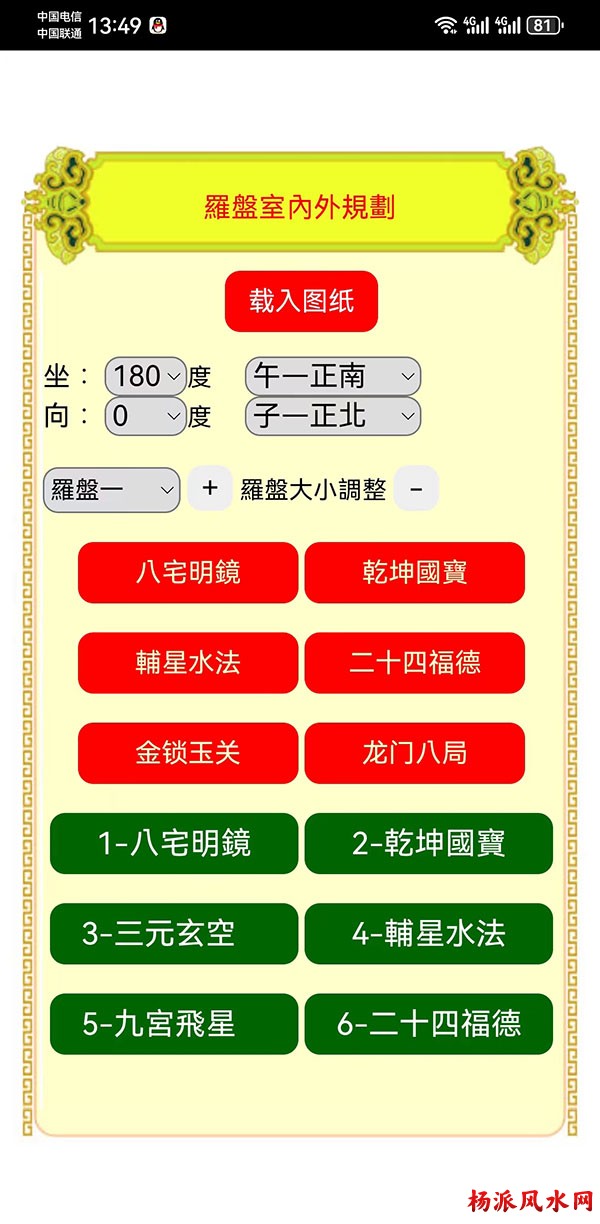This screenshot has width=600, height=1224.
Task: Select the green 4-輔星水法 button
Action: tap(429, 934)
